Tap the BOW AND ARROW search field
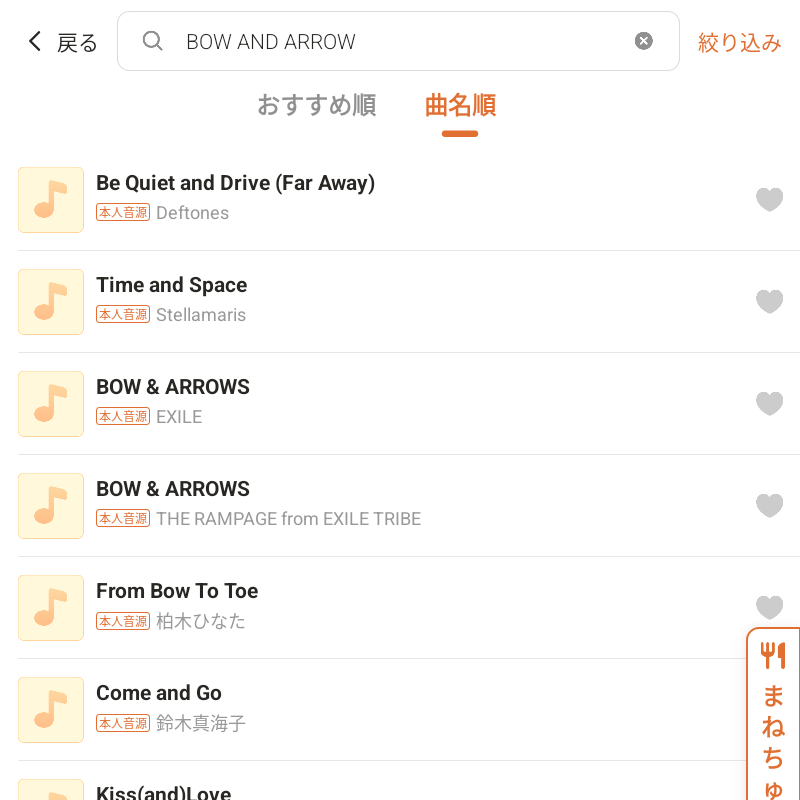The image size is (800, 800). tap(390, 42)
